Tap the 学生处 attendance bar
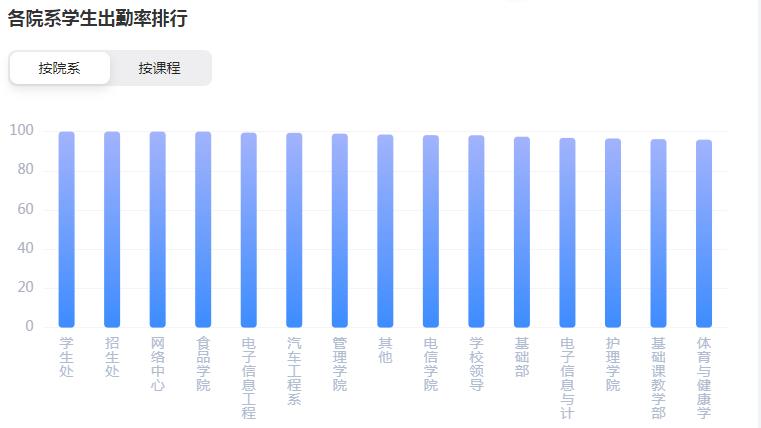The width and height of the screenshot is (761, 428). (66, 229)
